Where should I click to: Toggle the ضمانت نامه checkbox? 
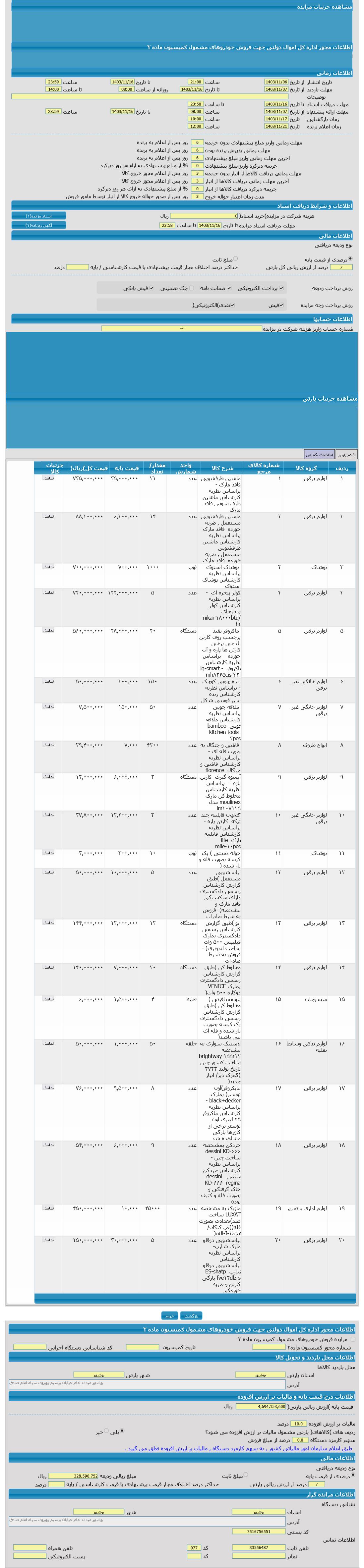pos(229,288)
